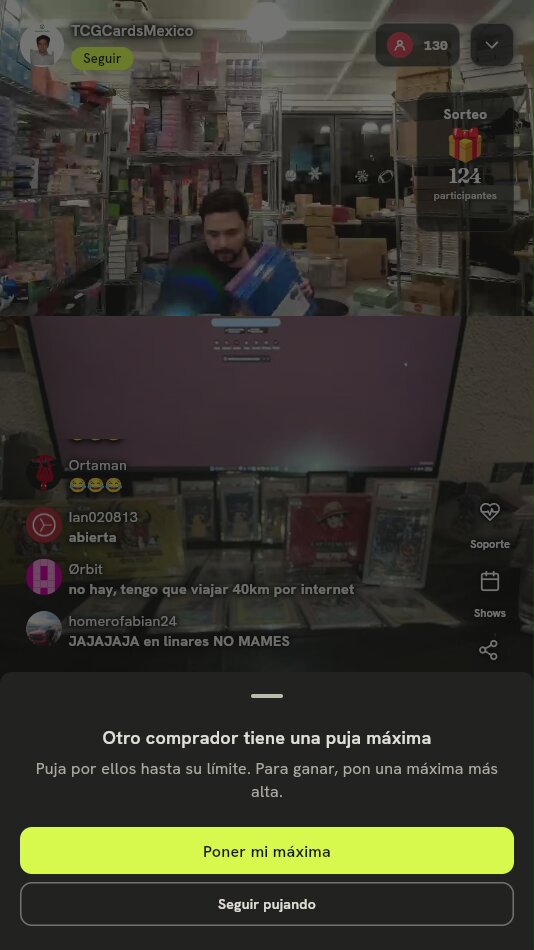Open the Sorteo giveaway card

click(x=465, y=161)
